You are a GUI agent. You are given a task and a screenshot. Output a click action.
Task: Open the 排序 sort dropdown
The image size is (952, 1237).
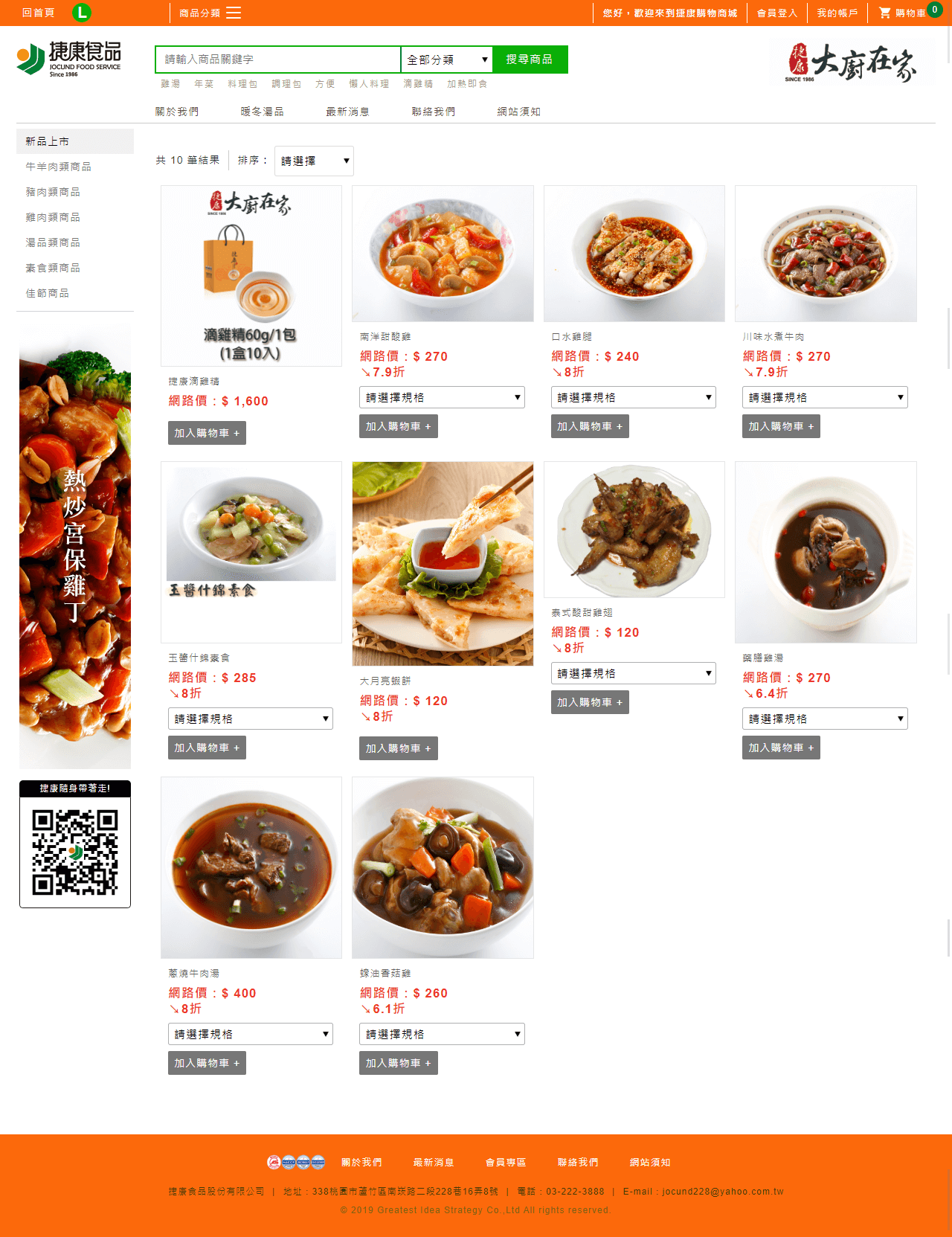click(314, 161)
